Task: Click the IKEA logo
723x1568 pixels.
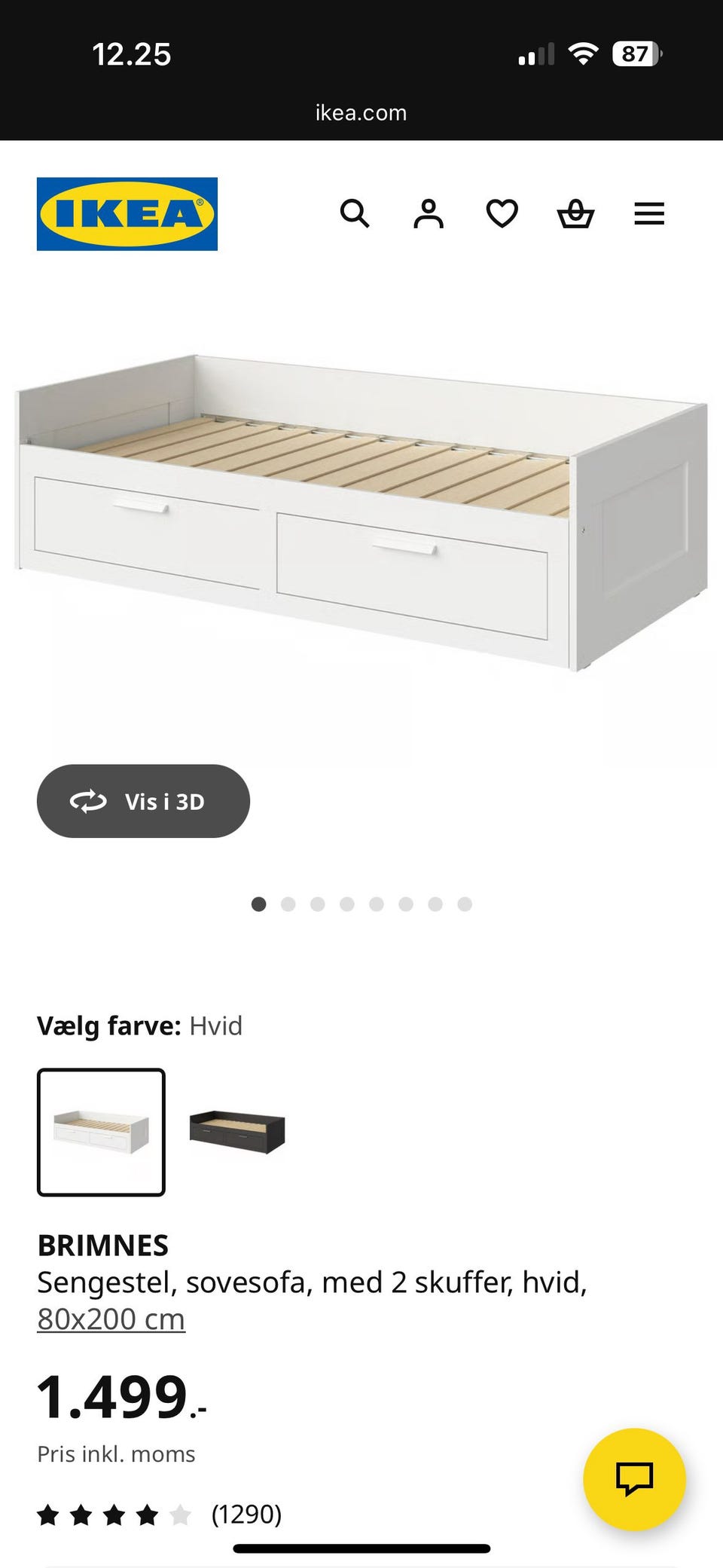Action: [127, 213]
